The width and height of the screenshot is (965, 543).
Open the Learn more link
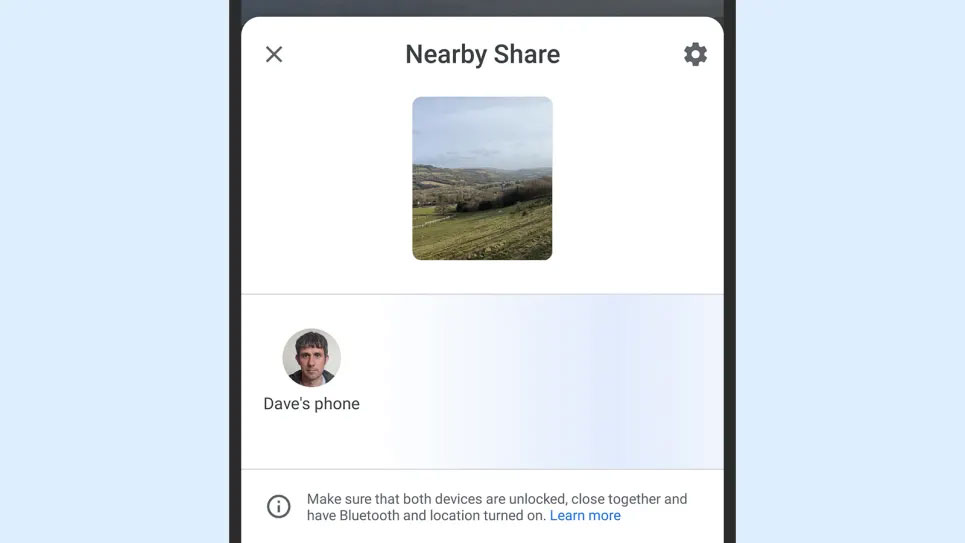[585, 516]
